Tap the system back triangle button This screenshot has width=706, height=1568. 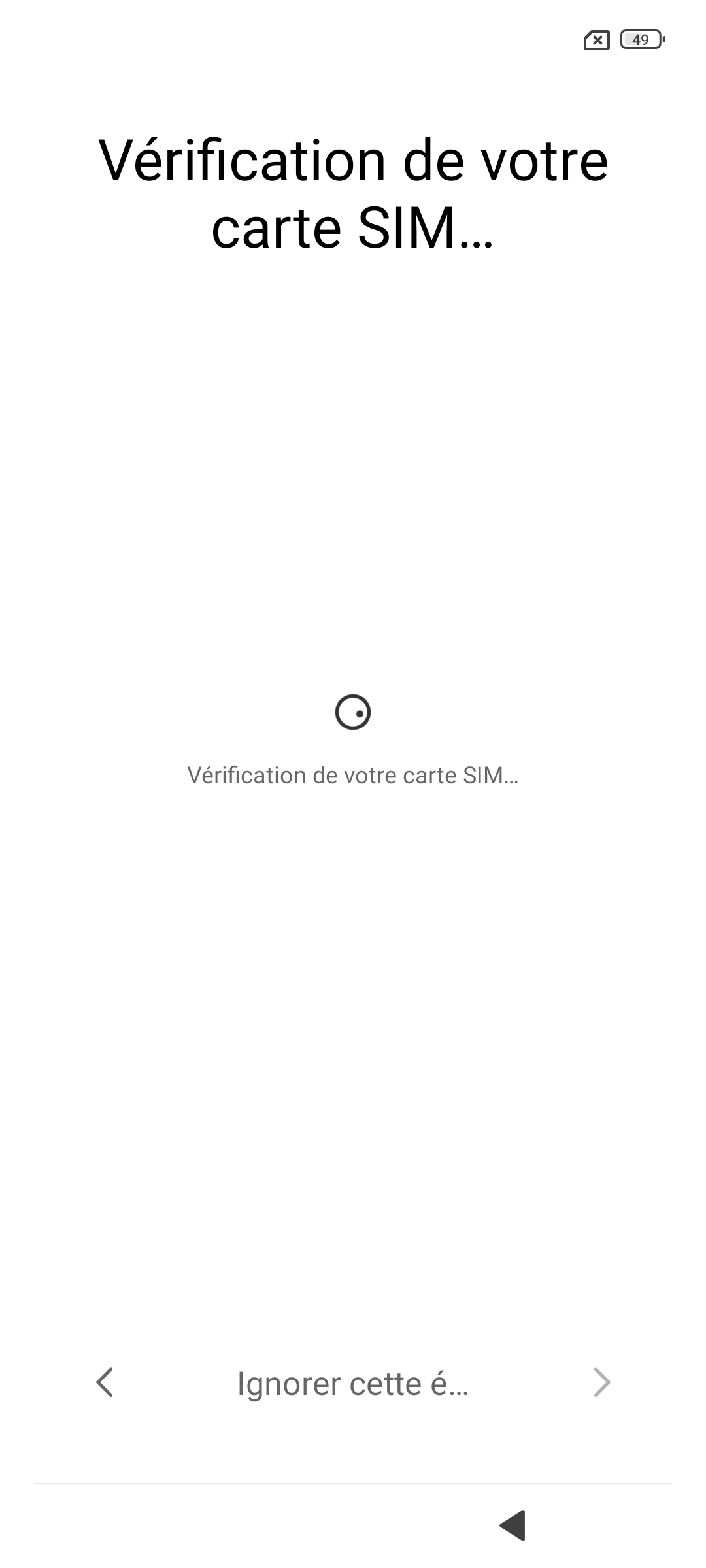point(514,1525)
